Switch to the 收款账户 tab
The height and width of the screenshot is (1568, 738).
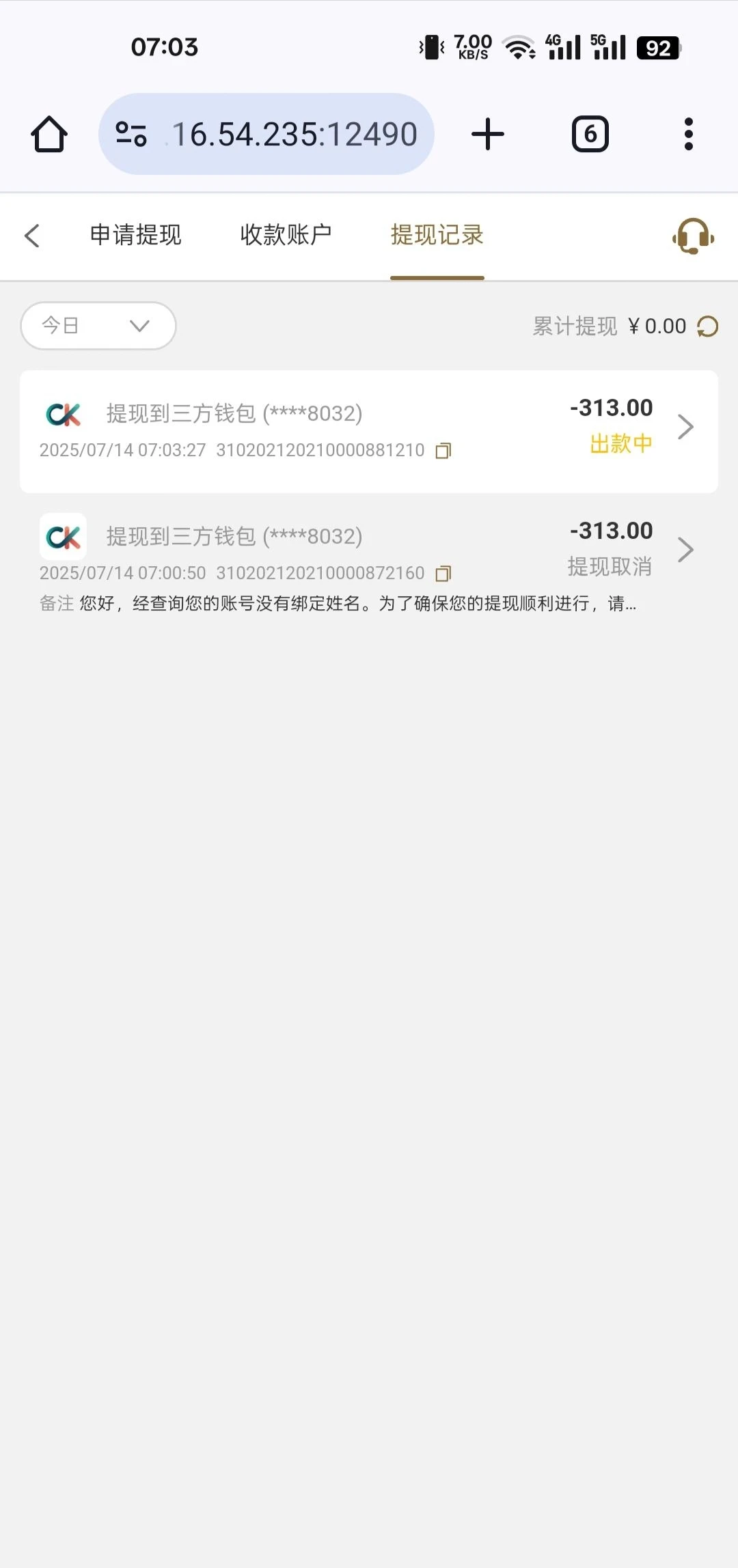[286, 235]
